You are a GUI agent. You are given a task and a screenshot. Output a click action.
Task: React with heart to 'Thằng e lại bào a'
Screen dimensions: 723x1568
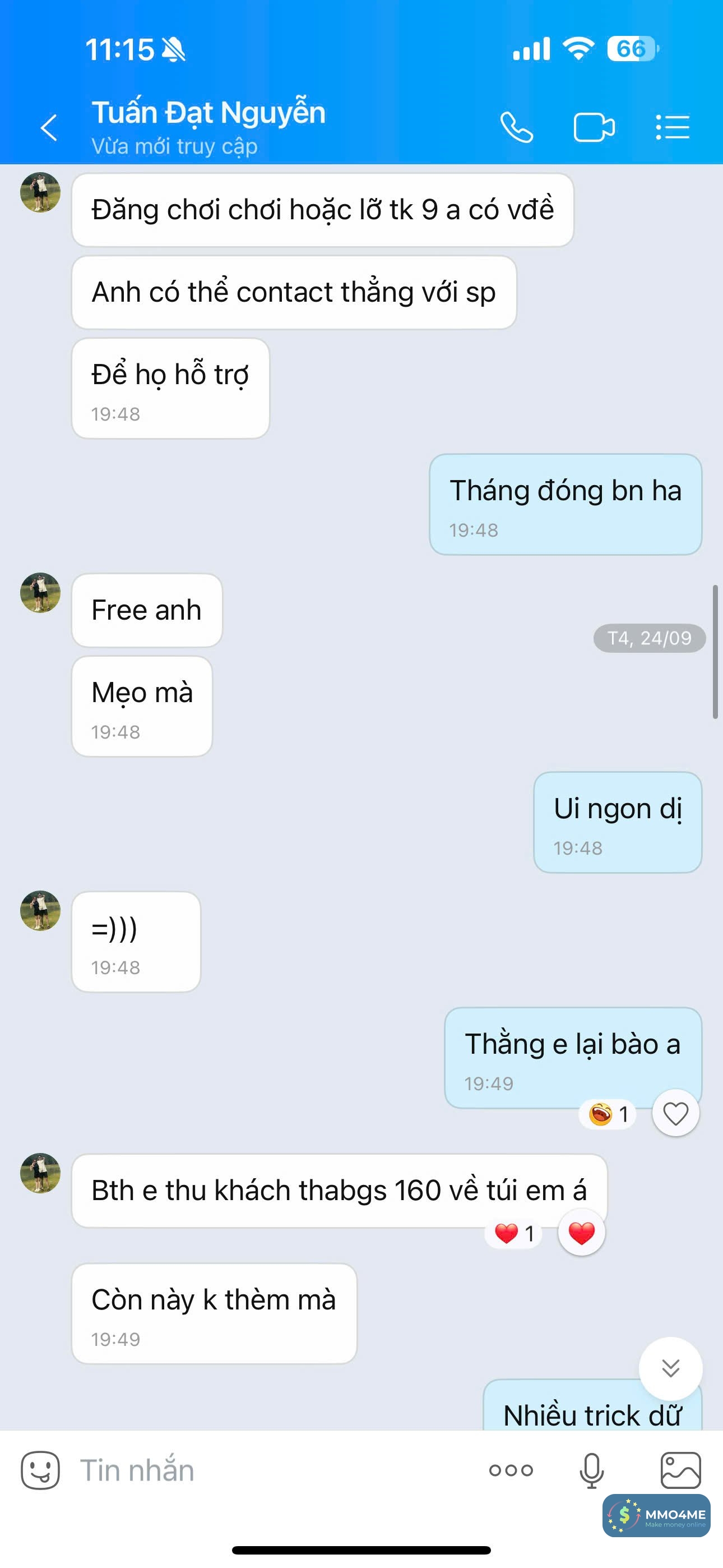[x=675, y=1114]
